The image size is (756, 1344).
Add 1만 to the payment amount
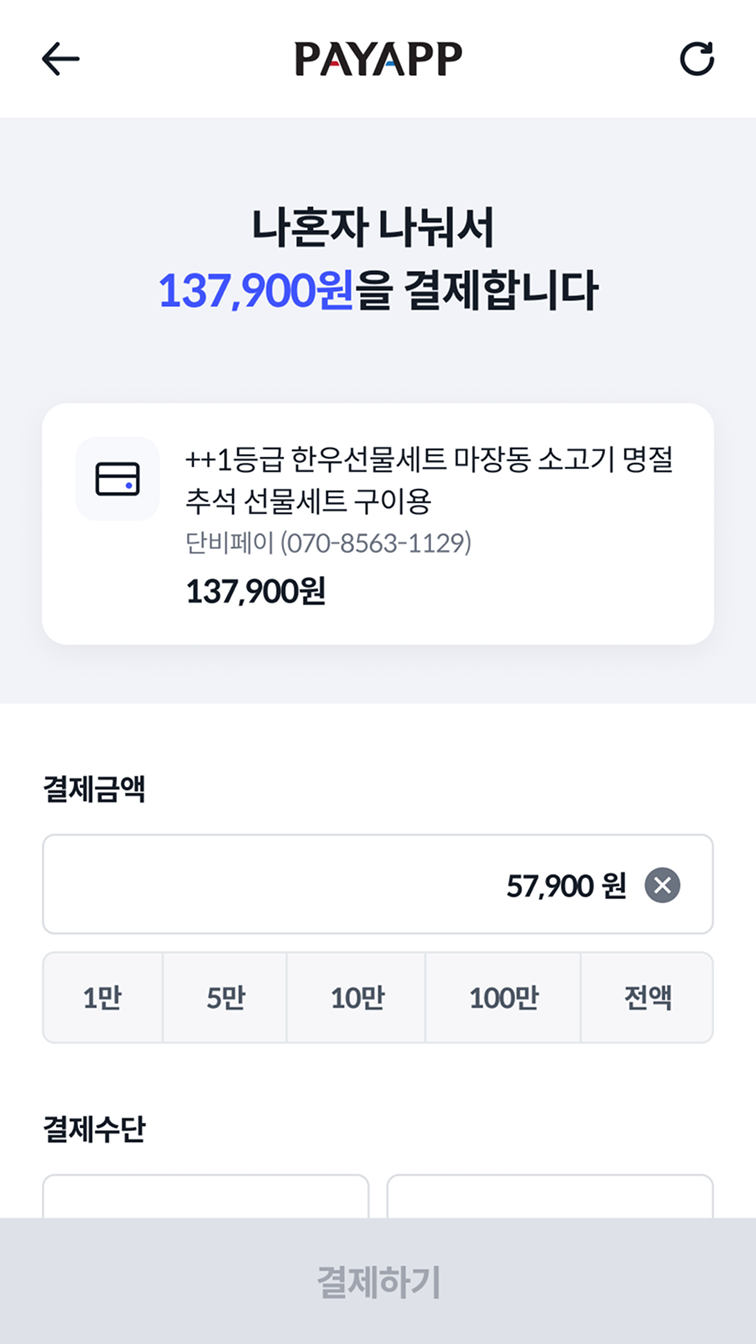(x=101, y=997)
